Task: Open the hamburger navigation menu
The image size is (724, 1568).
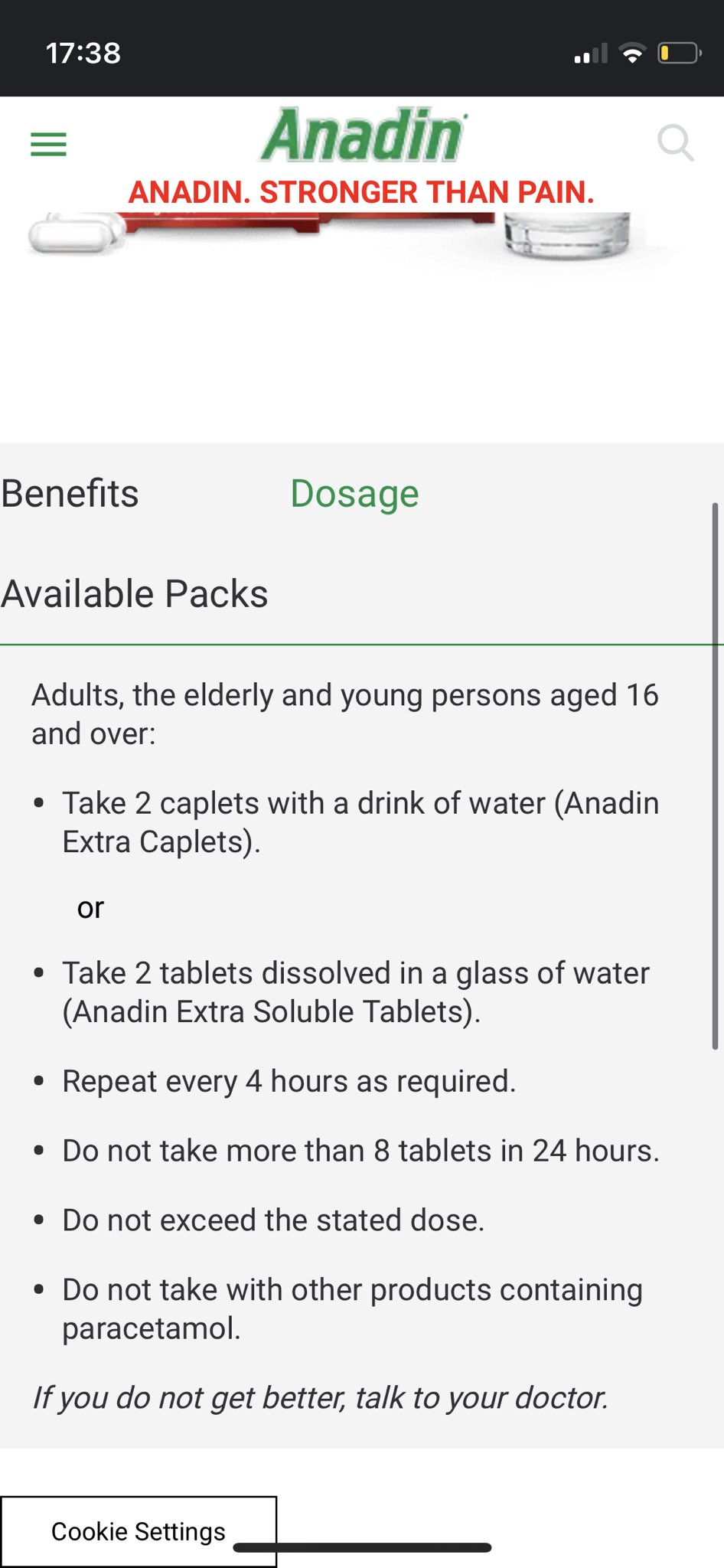Action: [48, 144]
